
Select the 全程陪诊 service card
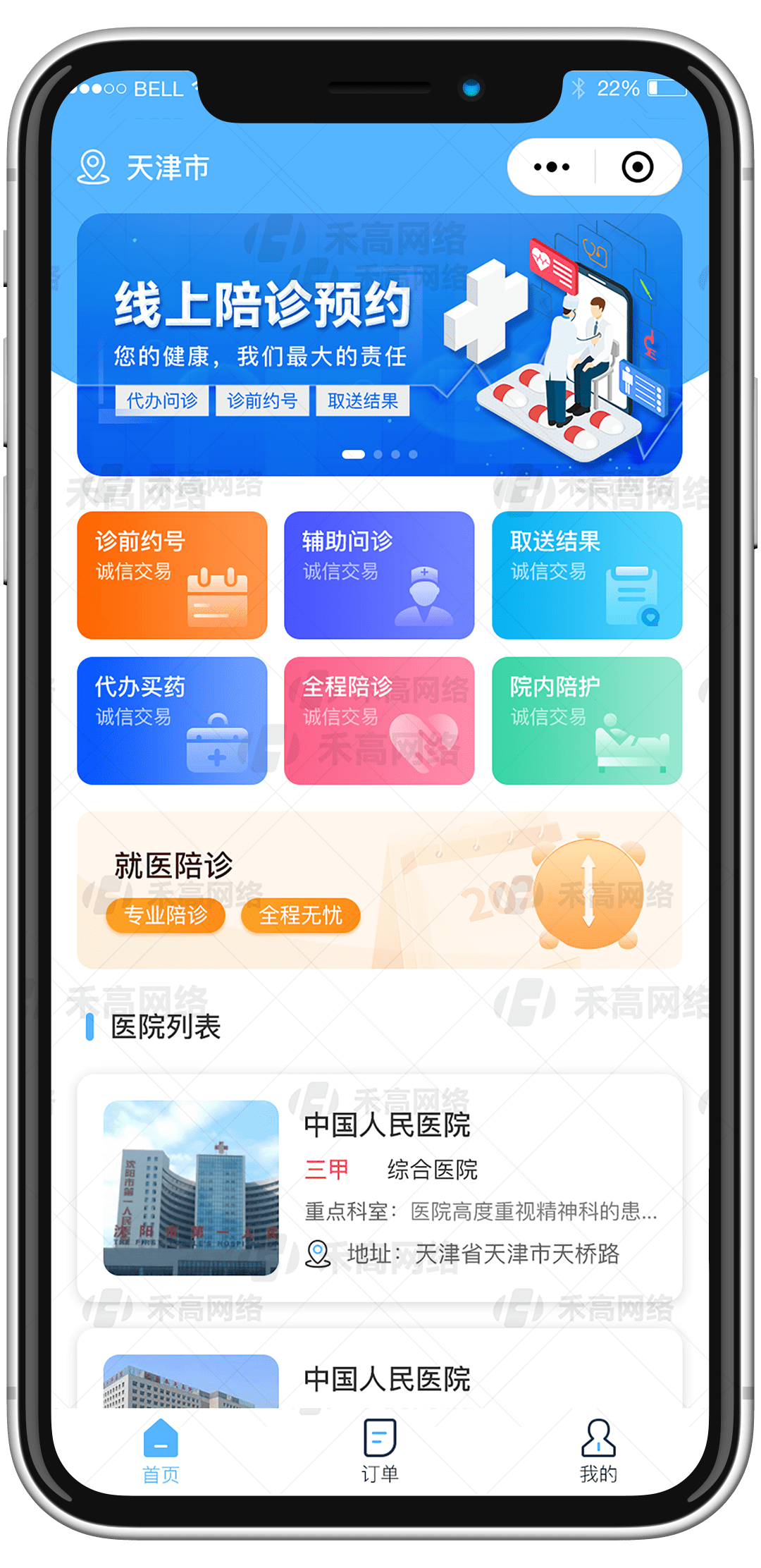(x=379, y=721)
